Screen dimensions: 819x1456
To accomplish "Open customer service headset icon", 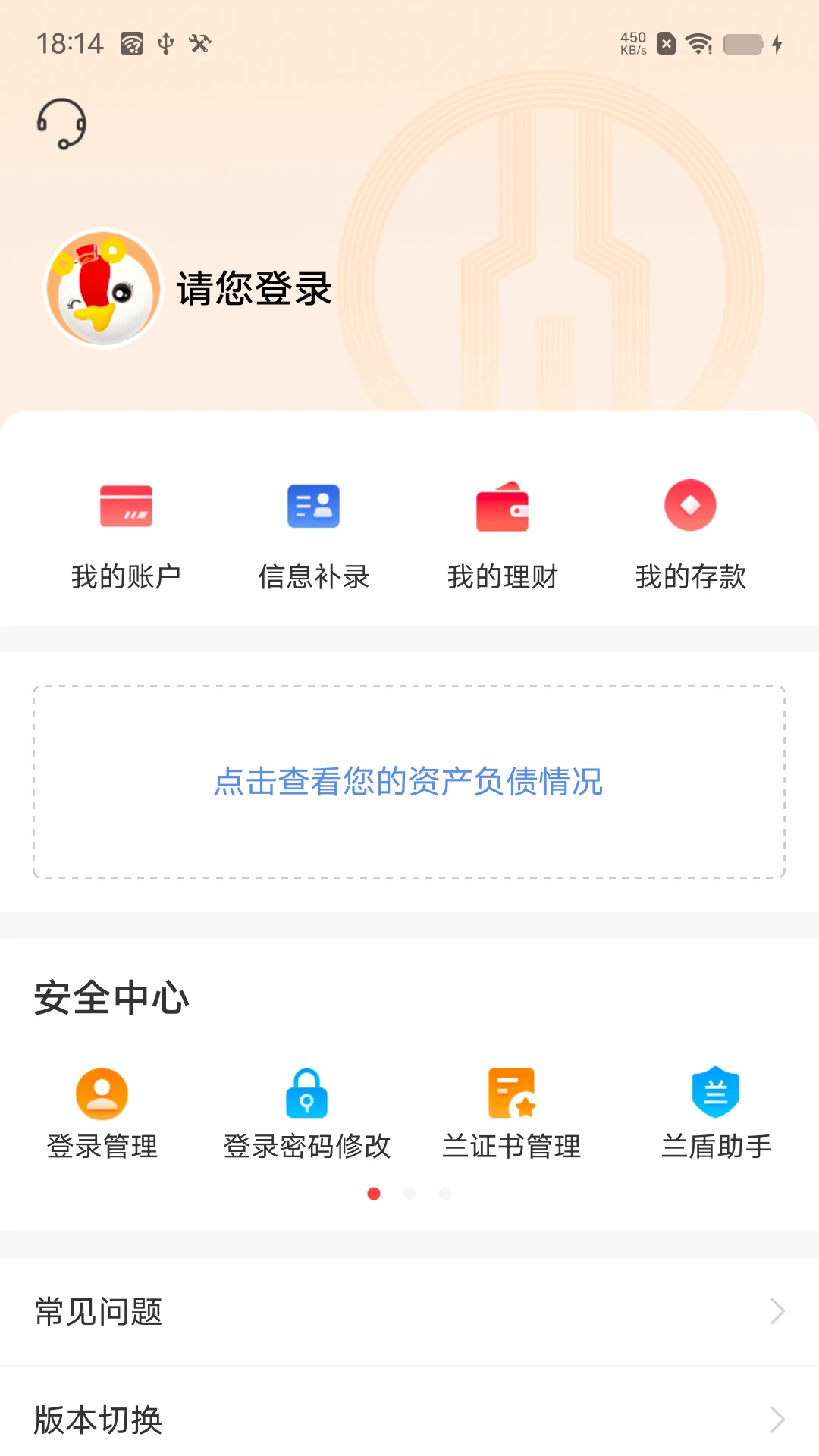I will (64, 123).
